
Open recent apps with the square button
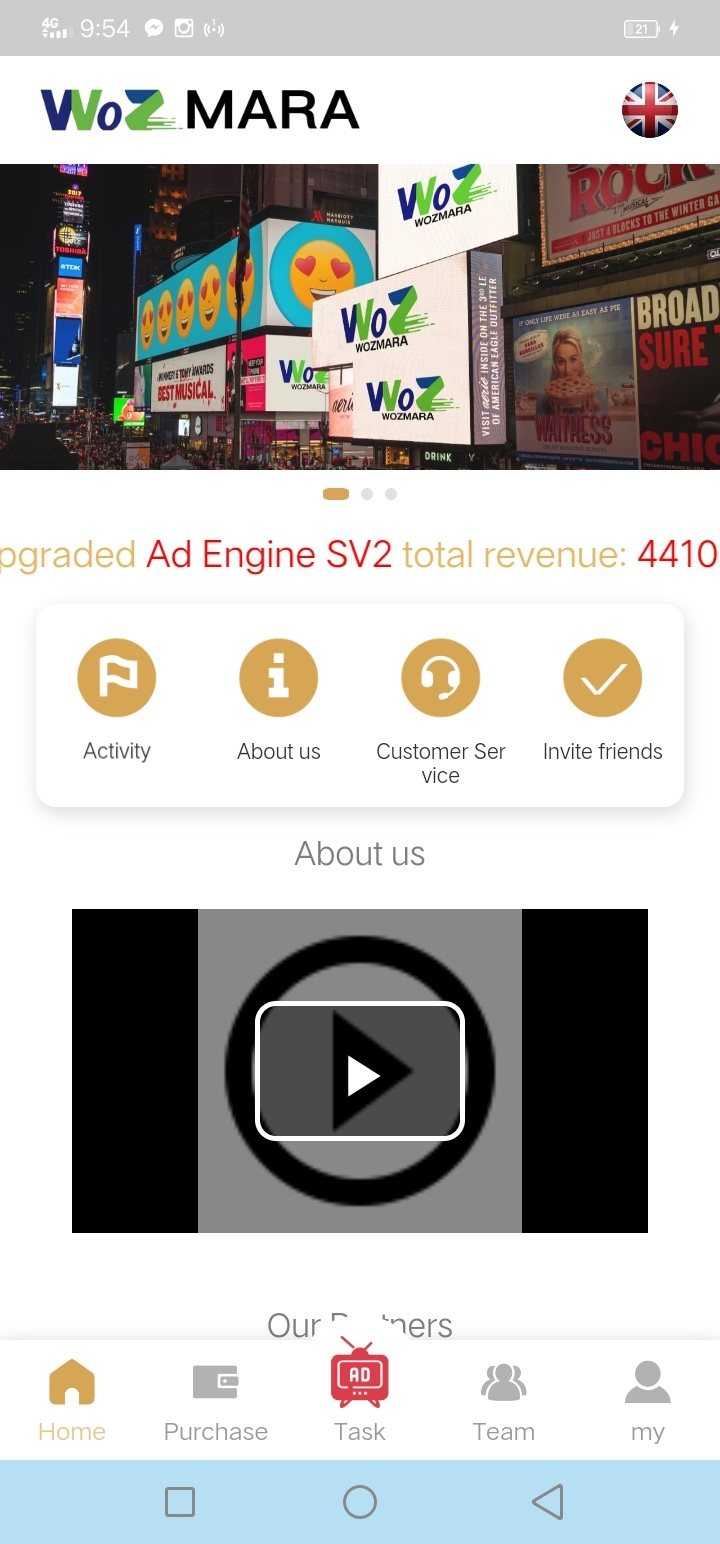pyautogui.click(x=180, y=1501)
